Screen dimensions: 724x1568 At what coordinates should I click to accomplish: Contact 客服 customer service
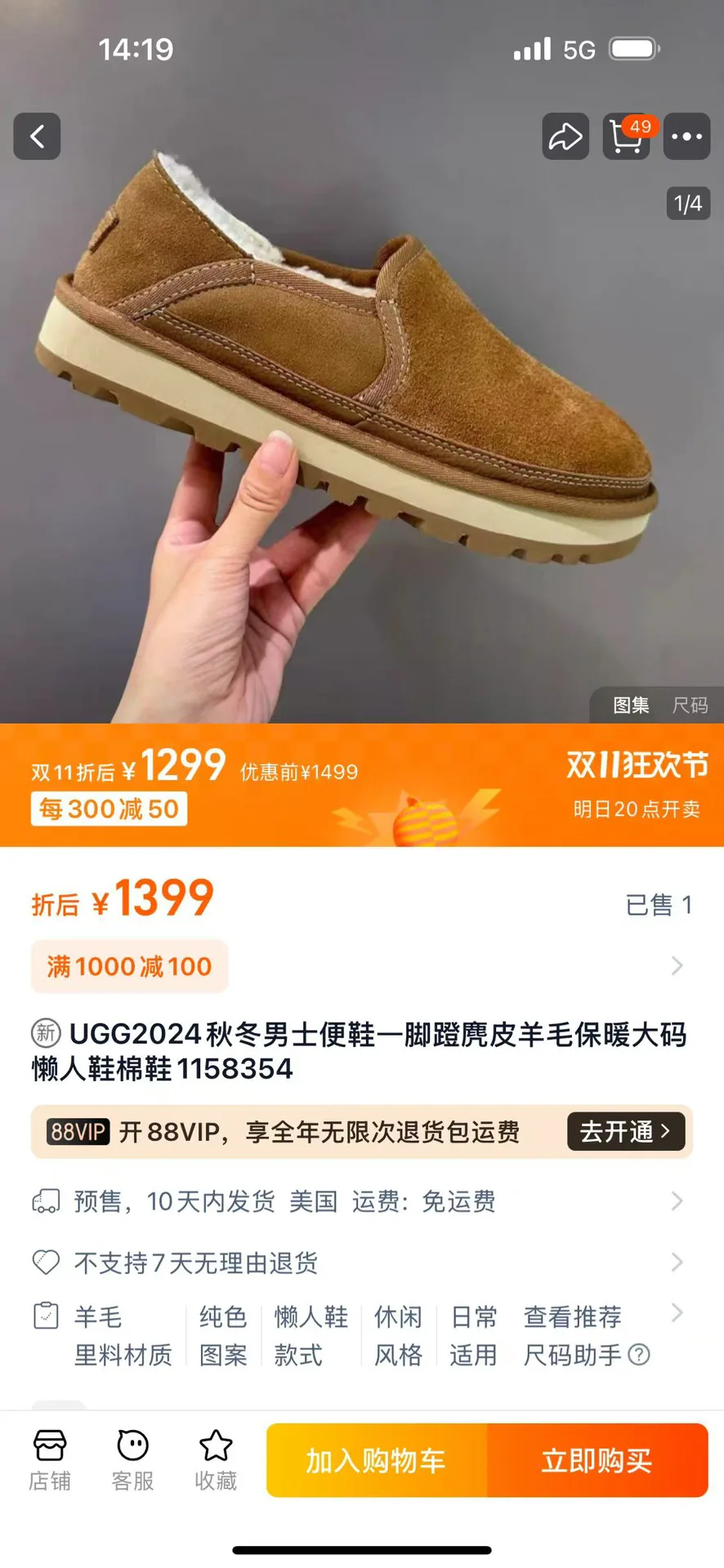point(132,1461)
